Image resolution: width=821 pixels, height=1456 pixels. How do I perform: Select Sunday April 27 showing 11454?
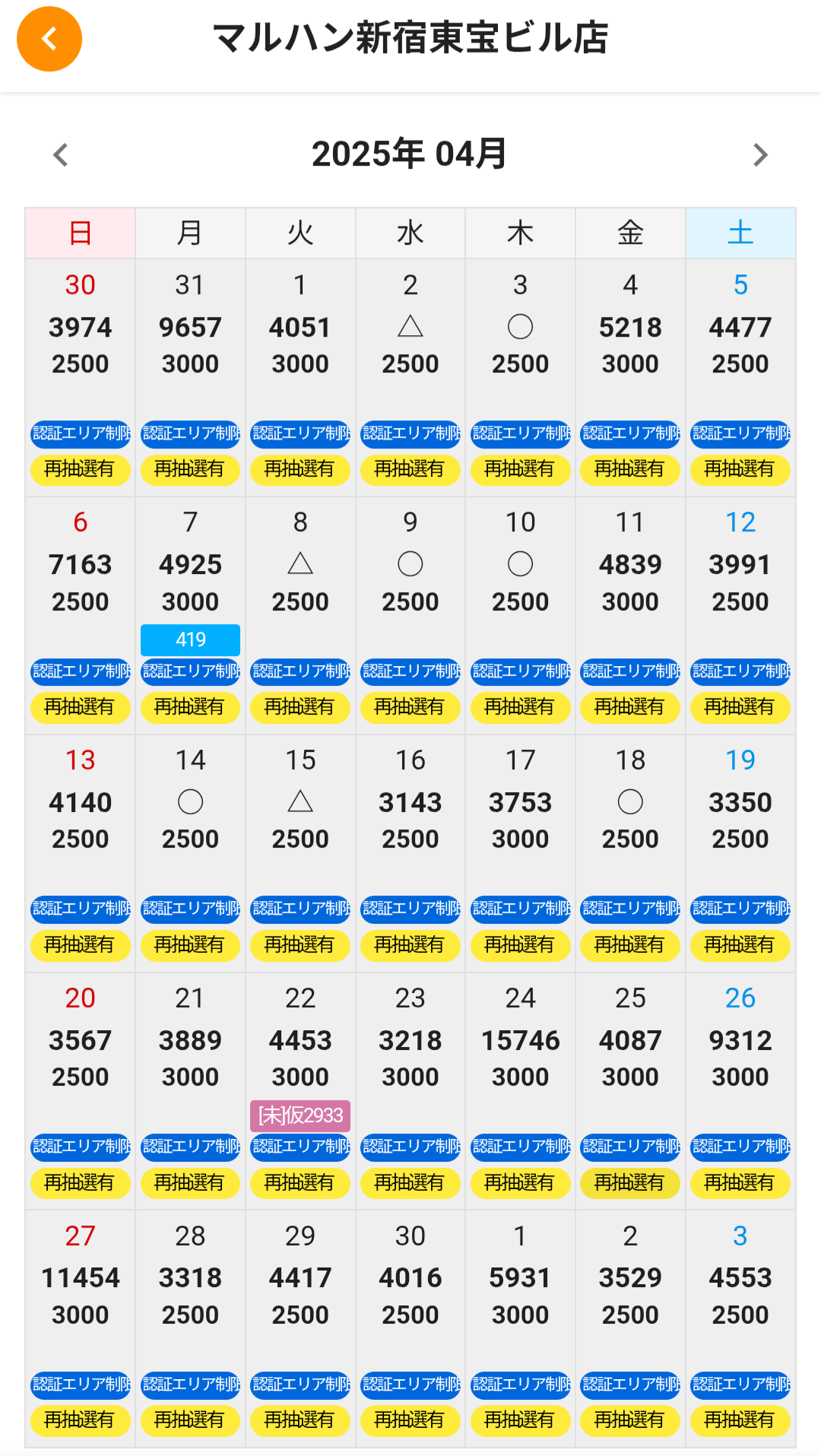click(81, 1328)
